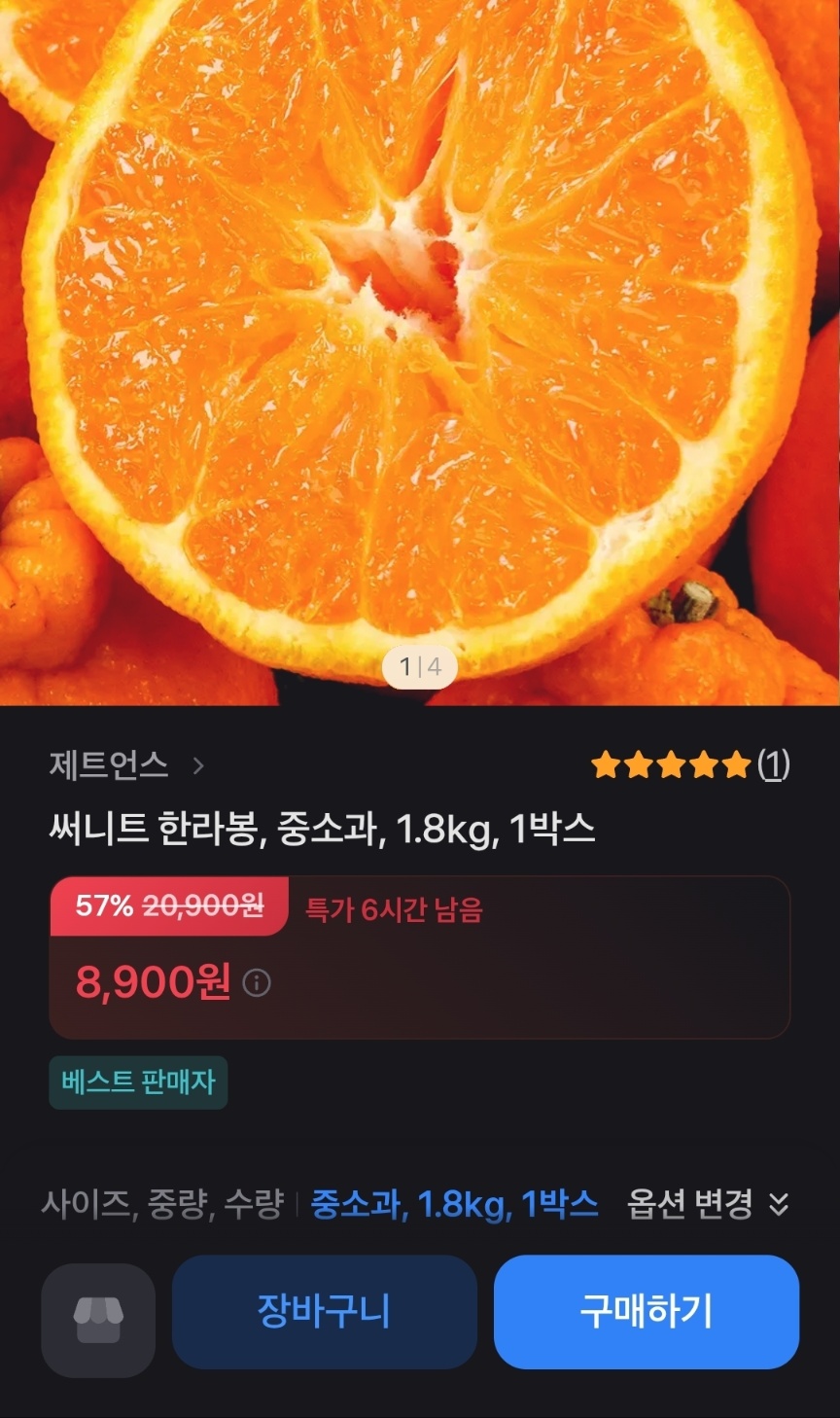This screenshot has width=840, height=1418.
Task: Show price info next to 8,900원
Action: [257, 983]
